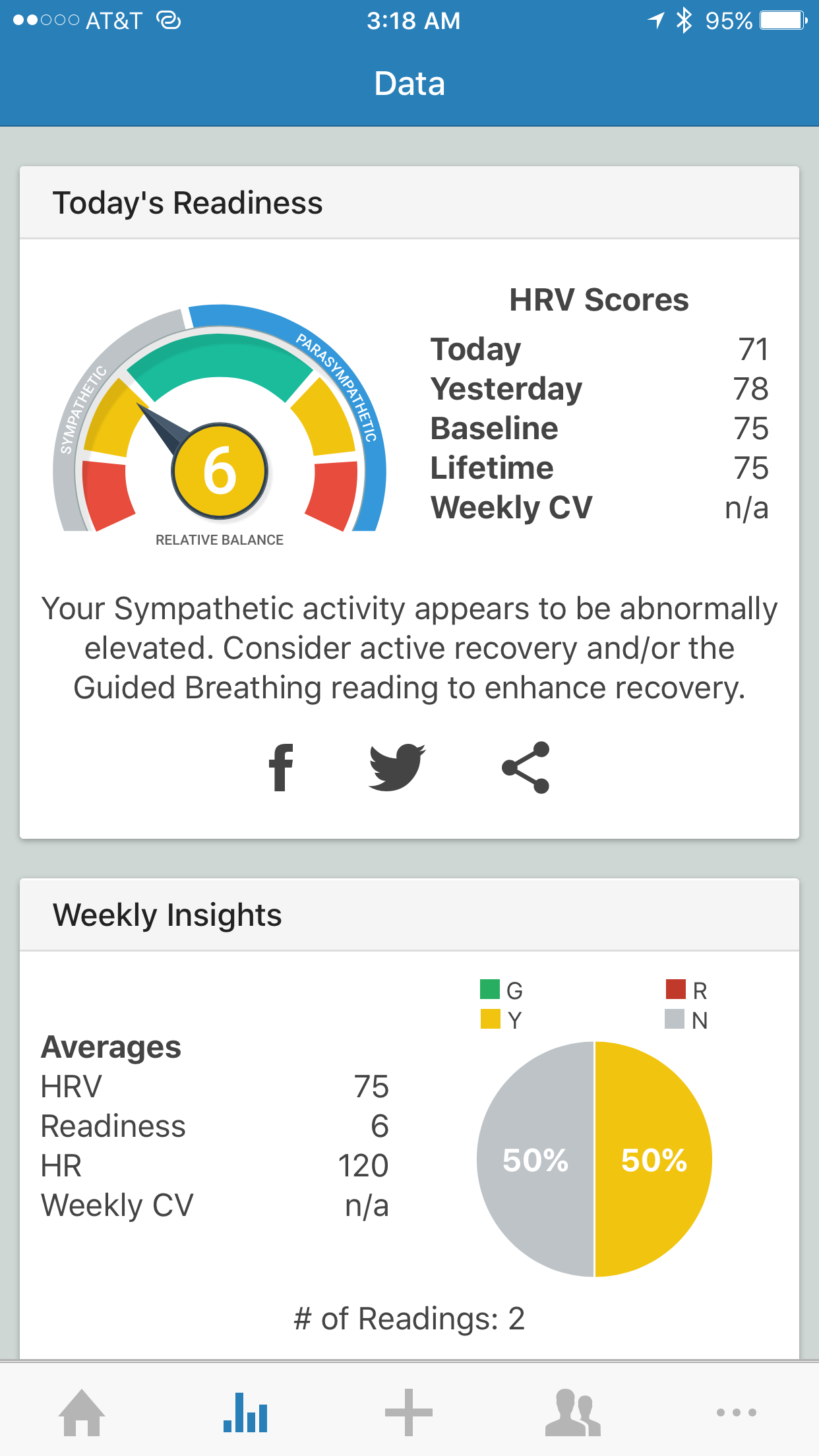
Task: Share readiness on Twitter
Action: pos(396,767)
